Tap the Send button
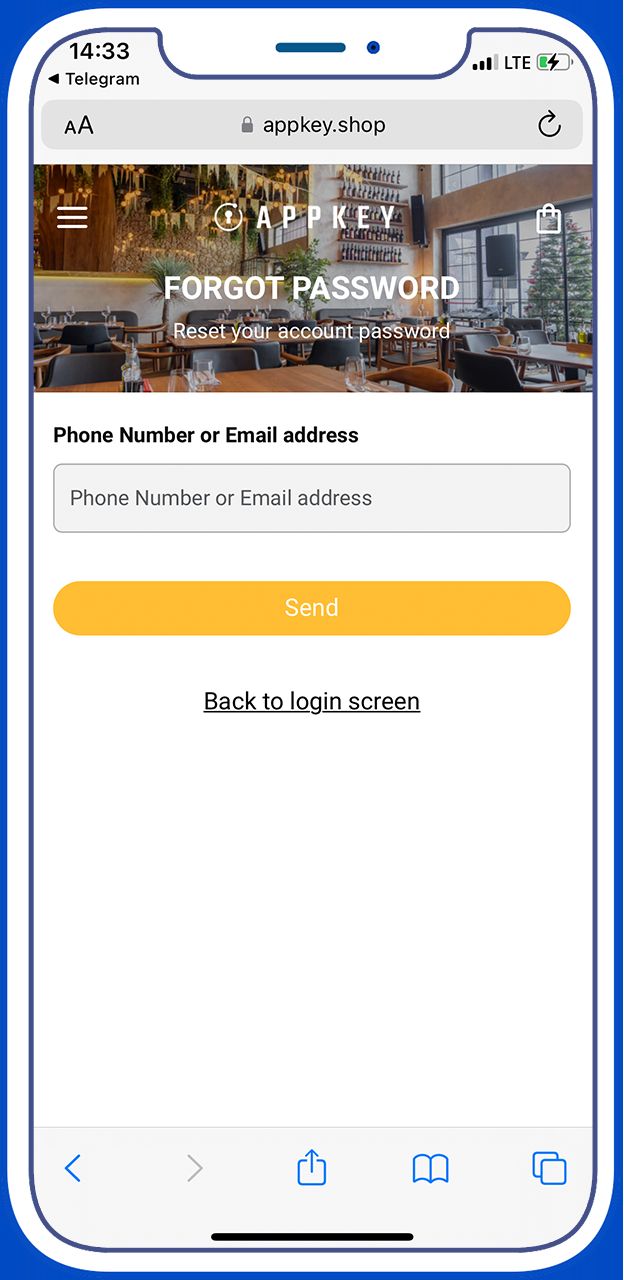Screen dimensions: 624x1280 pos(312,608)
